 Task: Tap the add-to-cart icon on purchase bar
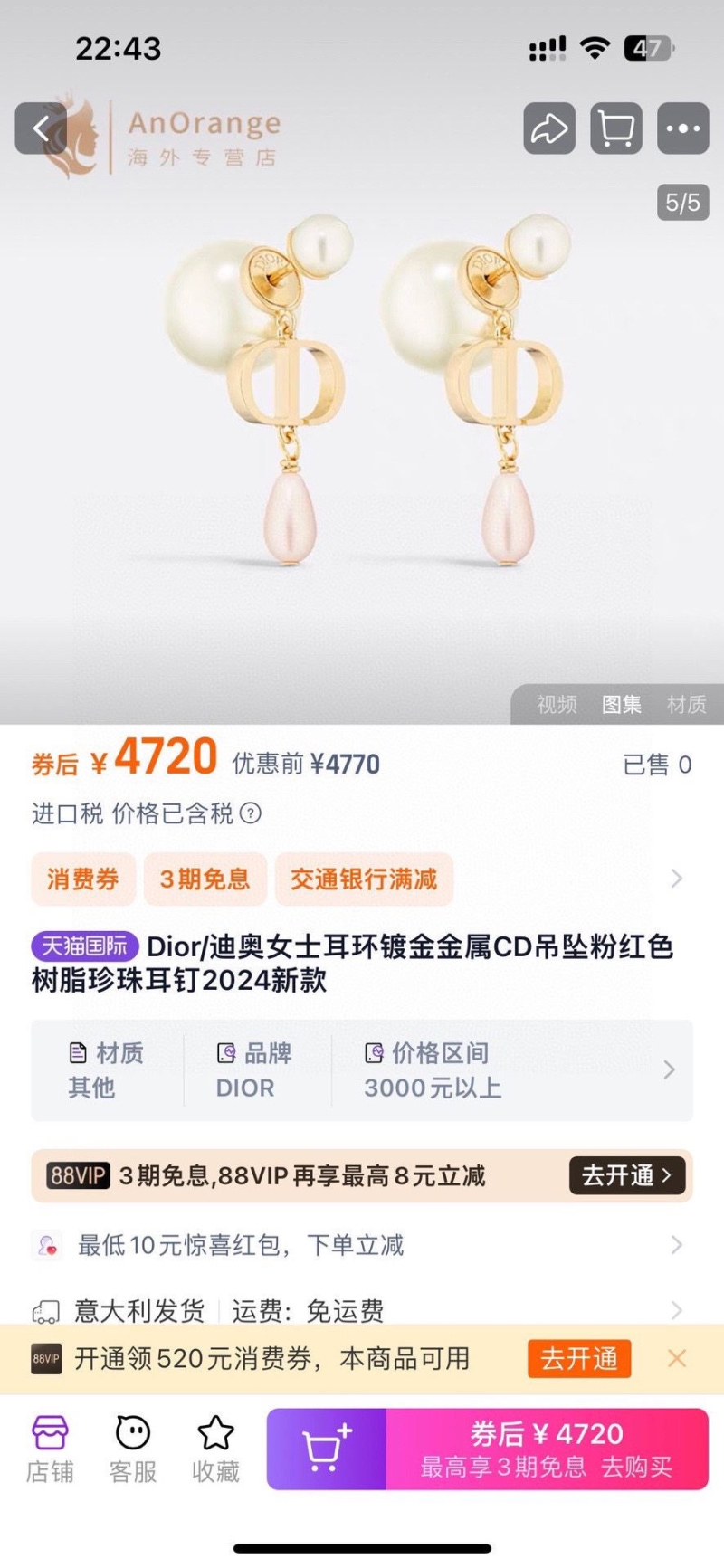[x=326, y=1448]
